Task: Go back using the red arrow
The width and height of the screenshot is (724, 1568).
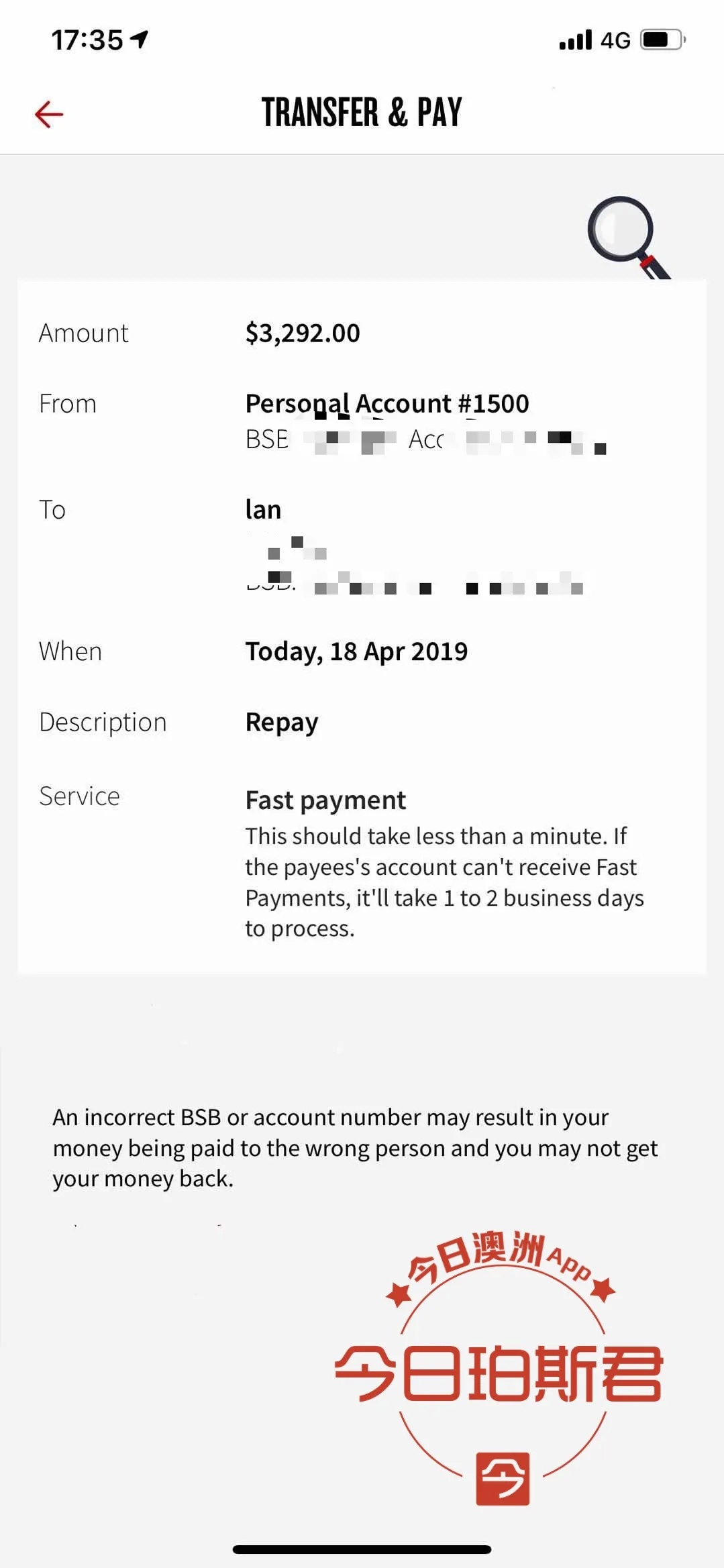Action: pyautogui.click(x=49, y=114)
